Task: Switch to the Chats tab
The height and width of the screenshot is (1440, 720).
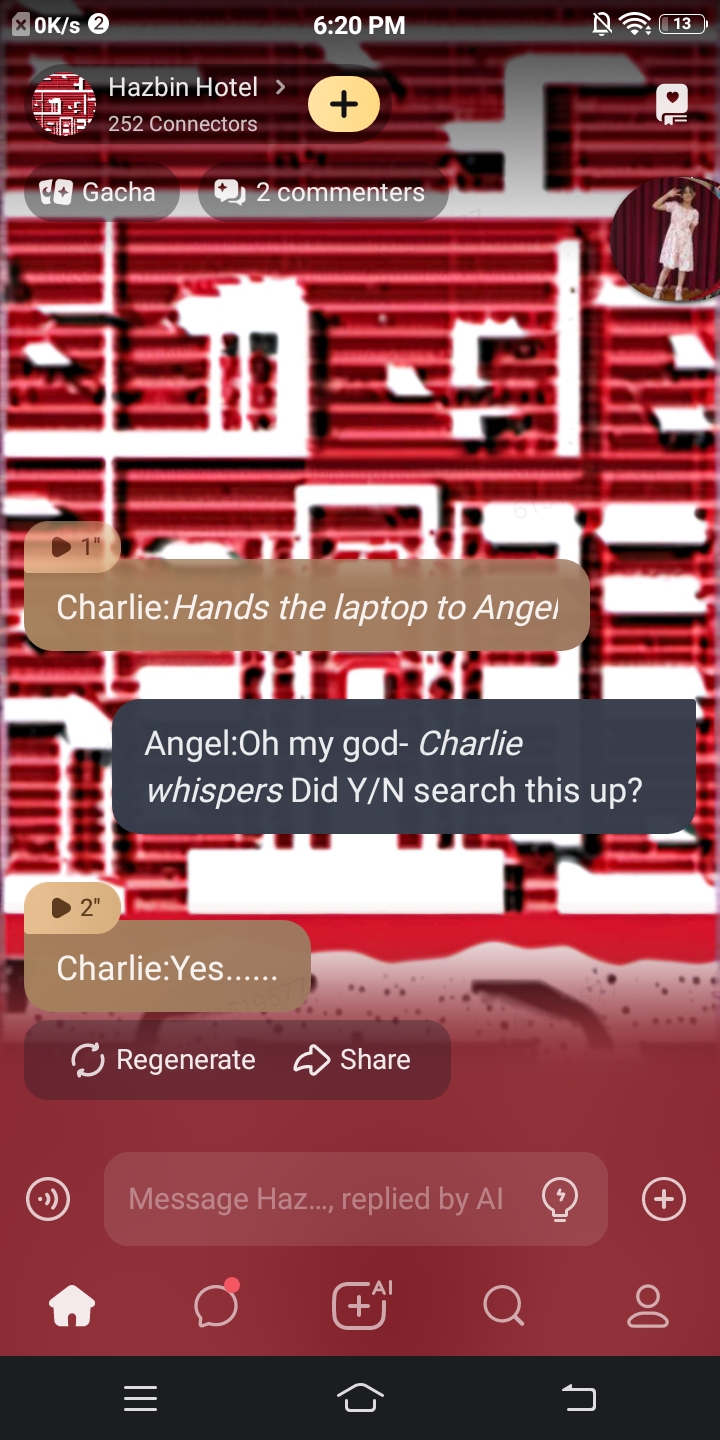Action: coord(216,1306)
